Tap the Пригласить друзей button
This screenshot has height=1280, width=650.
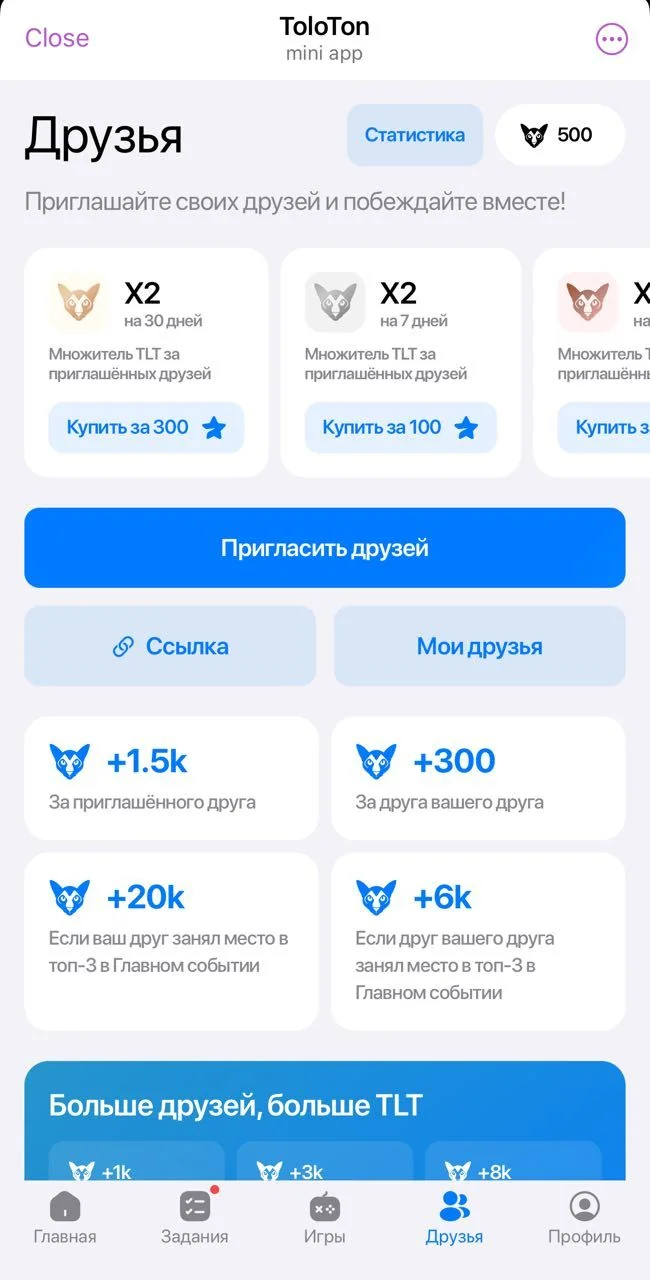(325, 548)
